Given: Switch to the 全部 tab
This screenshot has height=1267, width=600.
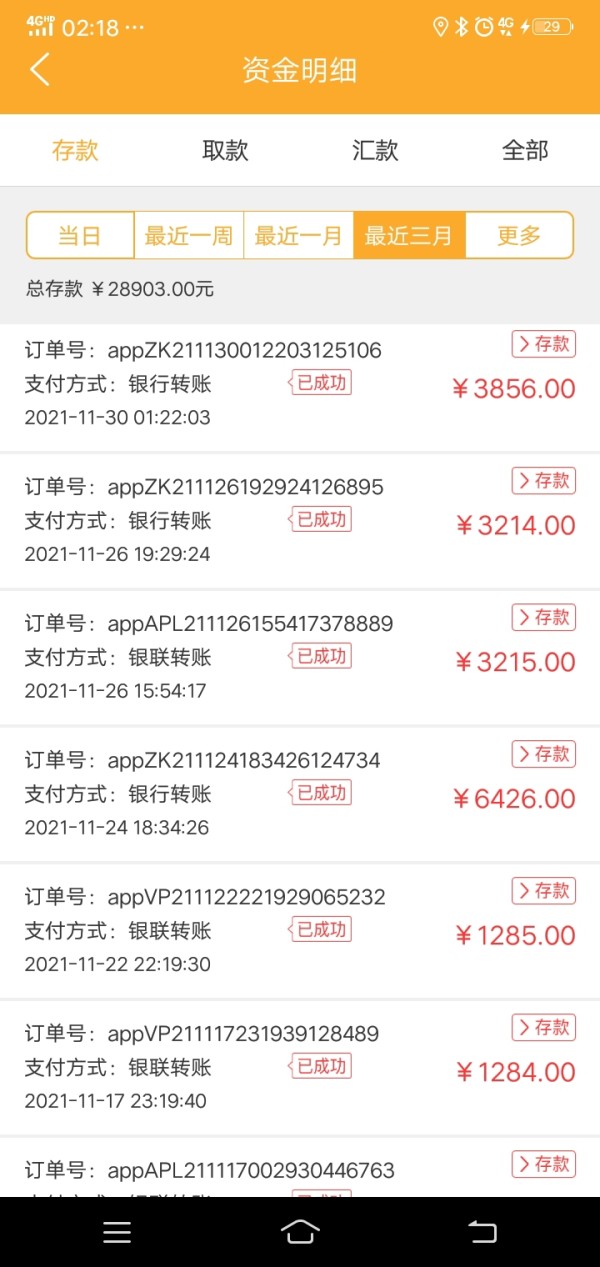Looking at the screenshot, I should pyautogui.click(x=525, y=150).
